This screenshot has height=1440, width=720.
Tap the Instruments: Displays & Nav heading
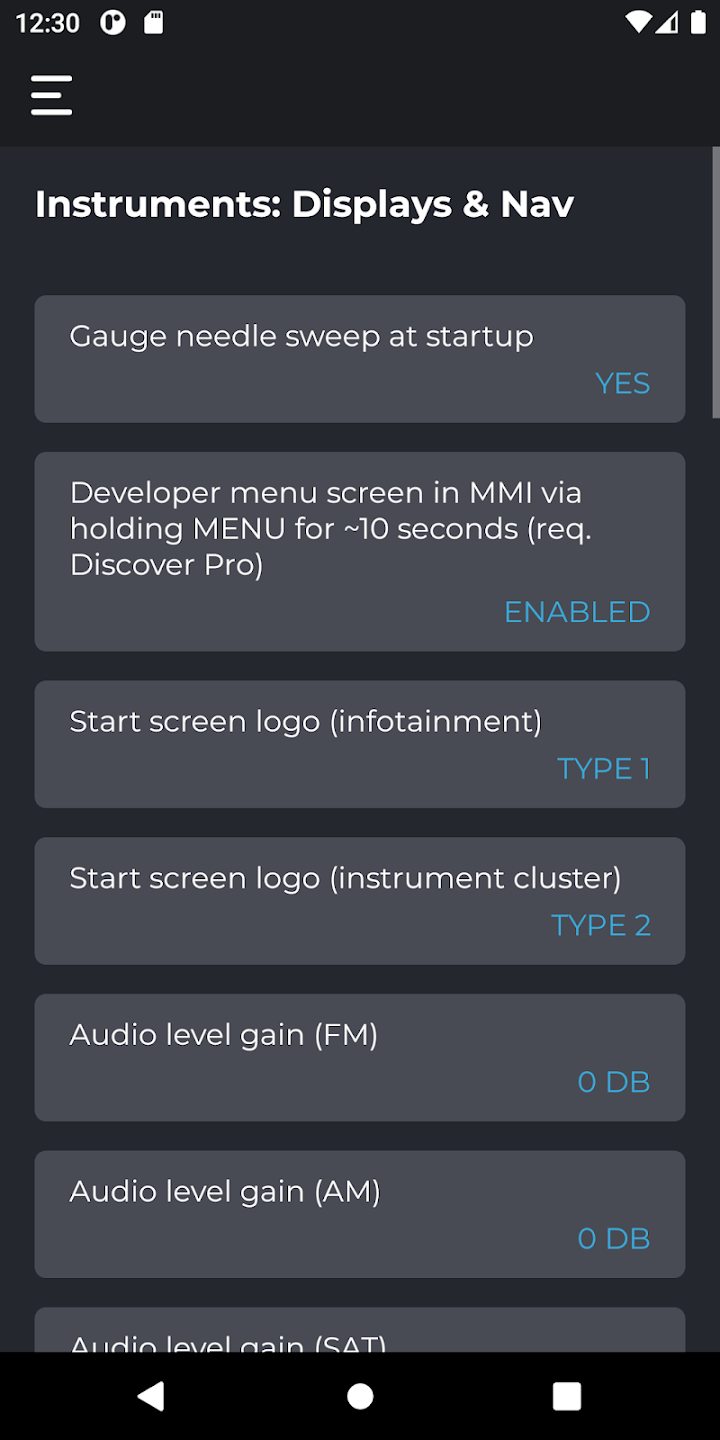(x=304, y=204)
